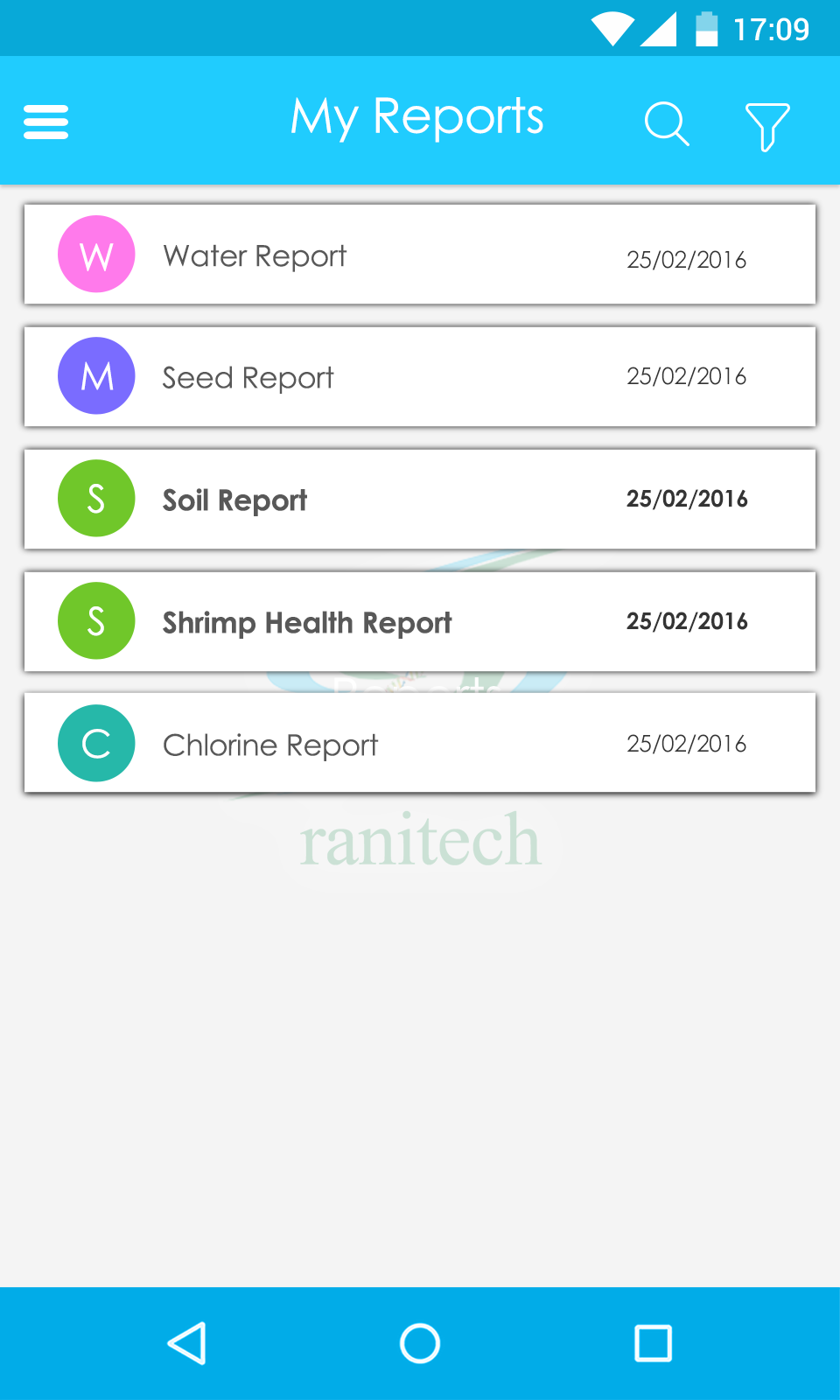Viewport: 840px width, 1400px height.
Task: Click the purple M avatar for Seed Report
Action: 96,376
